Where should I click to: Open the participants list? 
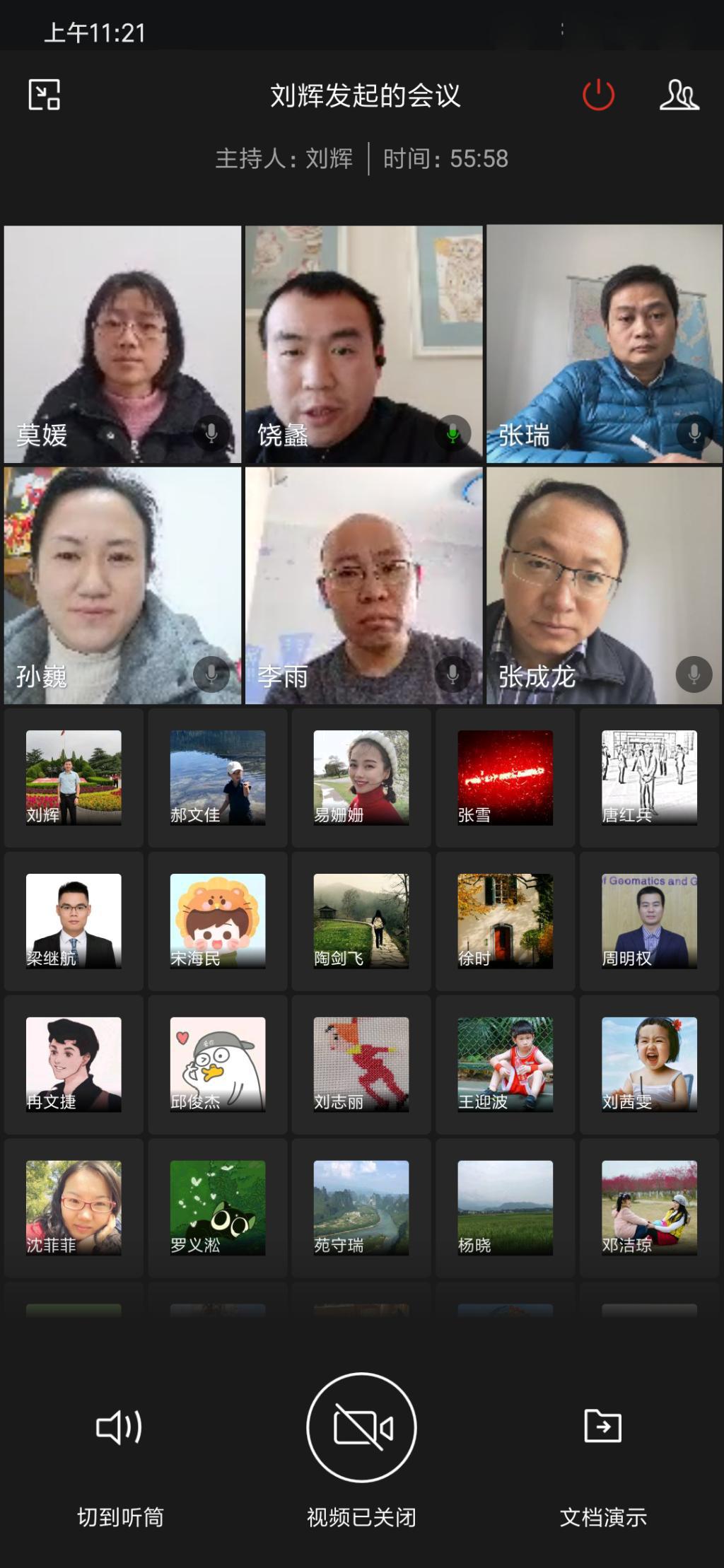679,95
